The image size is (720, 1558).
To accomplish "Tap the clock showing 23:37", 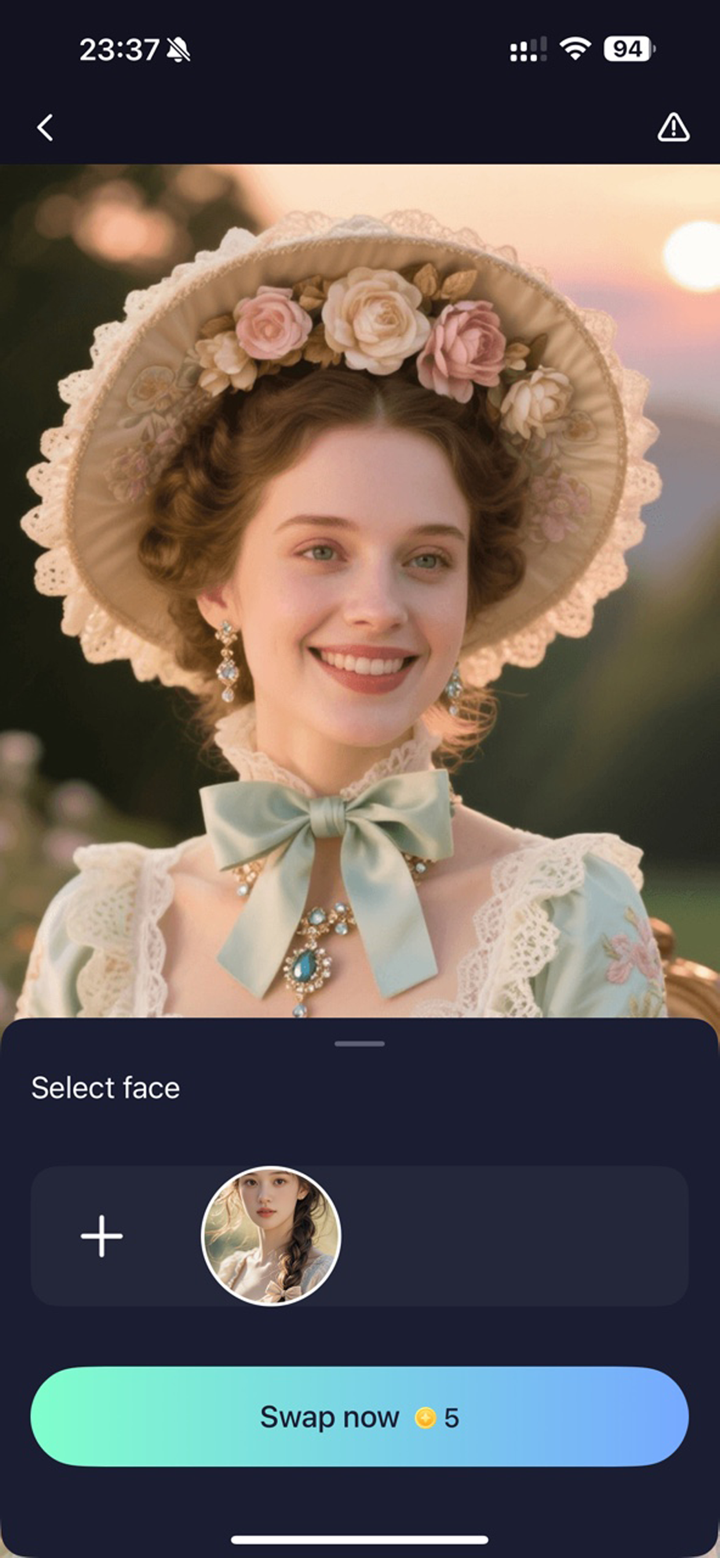I will tap(120, 49).
